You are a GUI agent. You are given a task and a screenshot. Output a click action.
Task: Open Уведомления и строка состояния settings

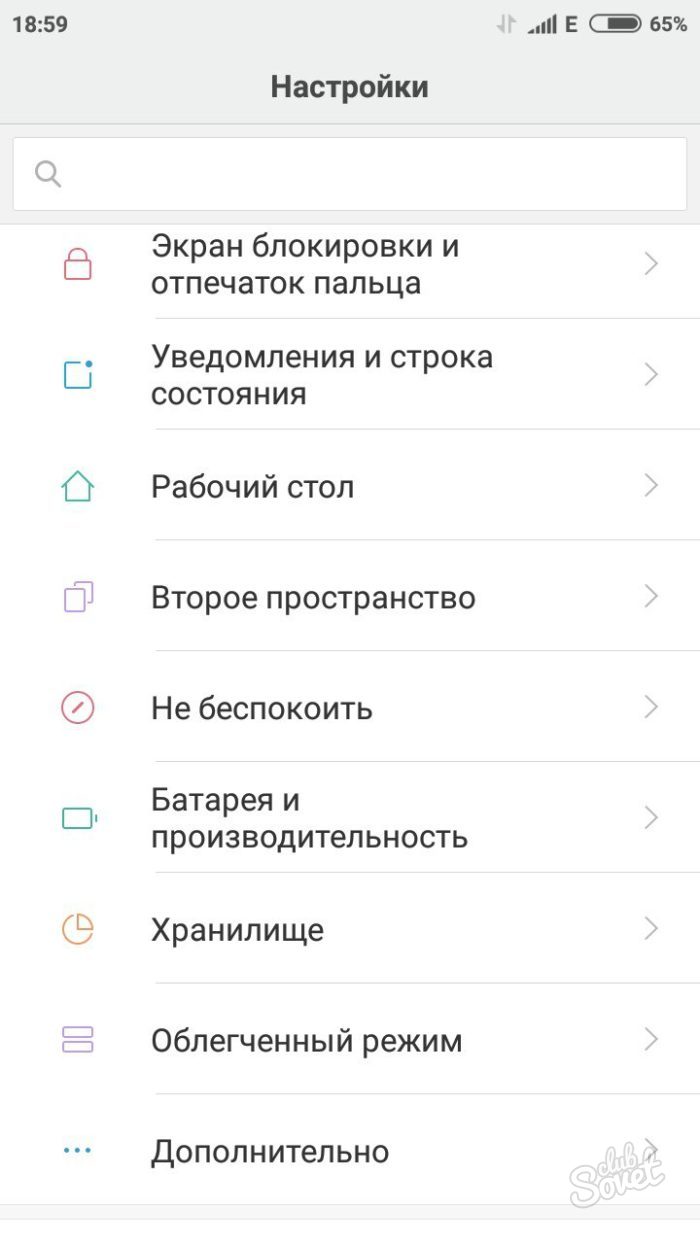350,375
